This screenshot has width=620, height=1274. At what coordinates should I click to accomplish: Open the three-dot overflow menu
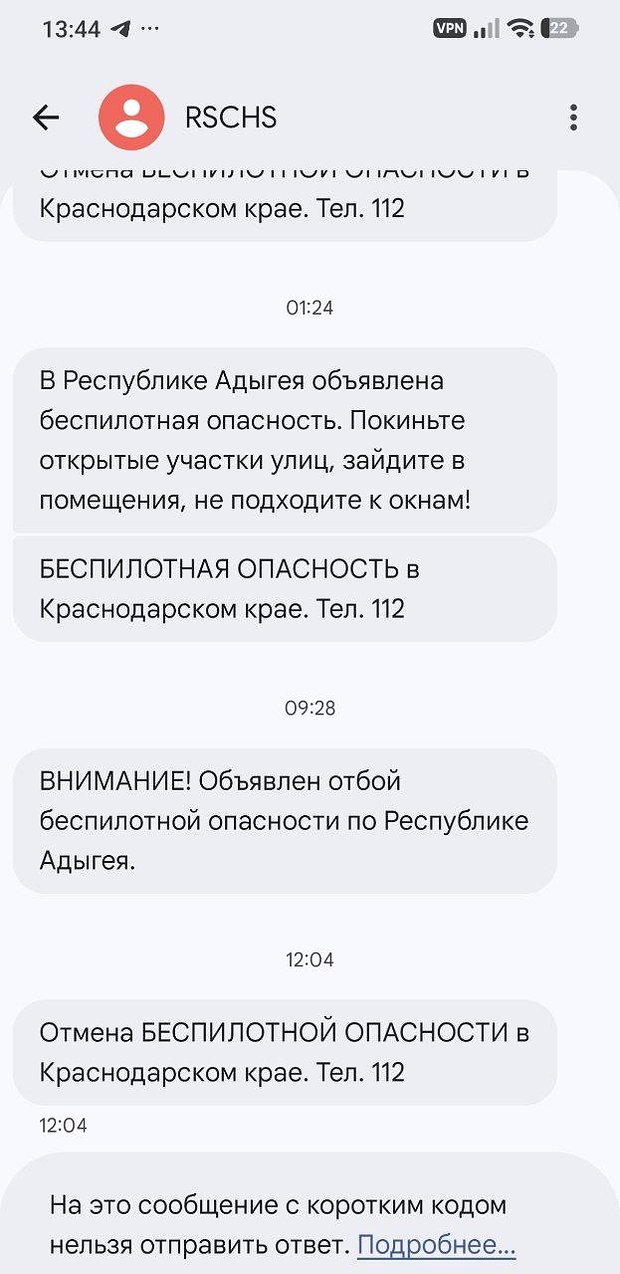pyautogui.click(x=573, y=118)
